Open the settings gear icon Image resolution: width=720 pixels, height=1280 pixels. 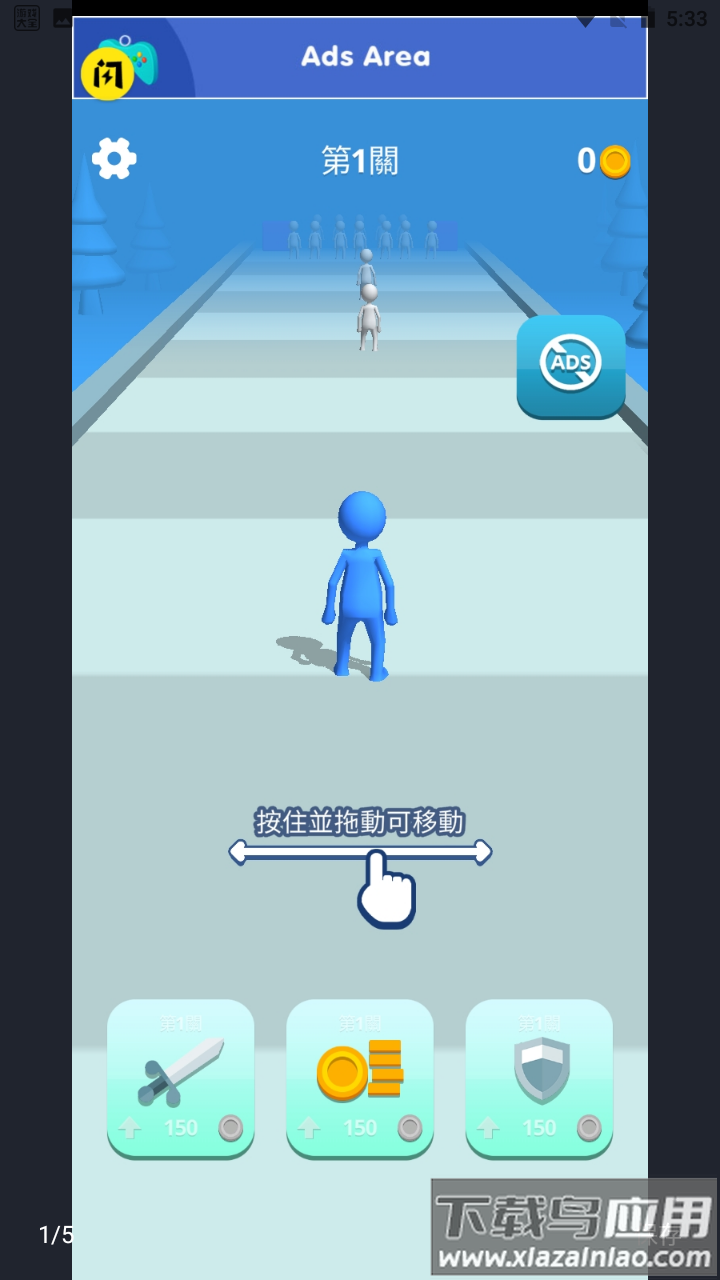(113, 158)
